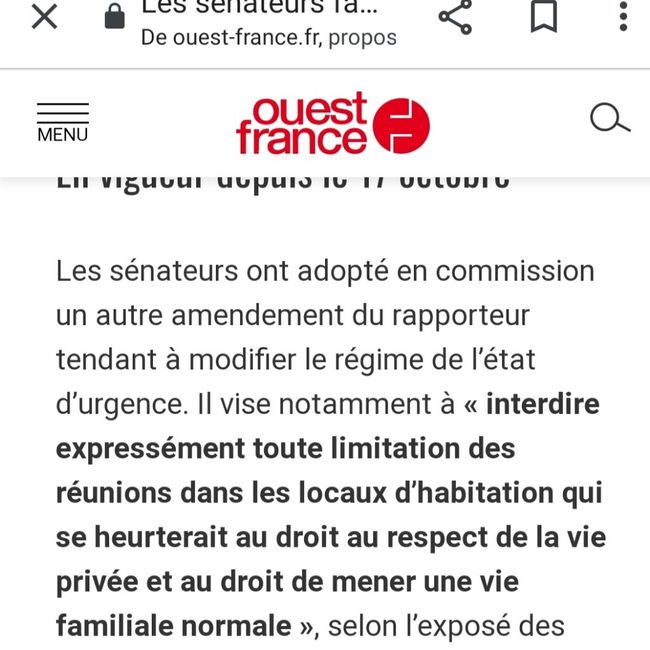Share this Ouest-France article

(455, 17)
